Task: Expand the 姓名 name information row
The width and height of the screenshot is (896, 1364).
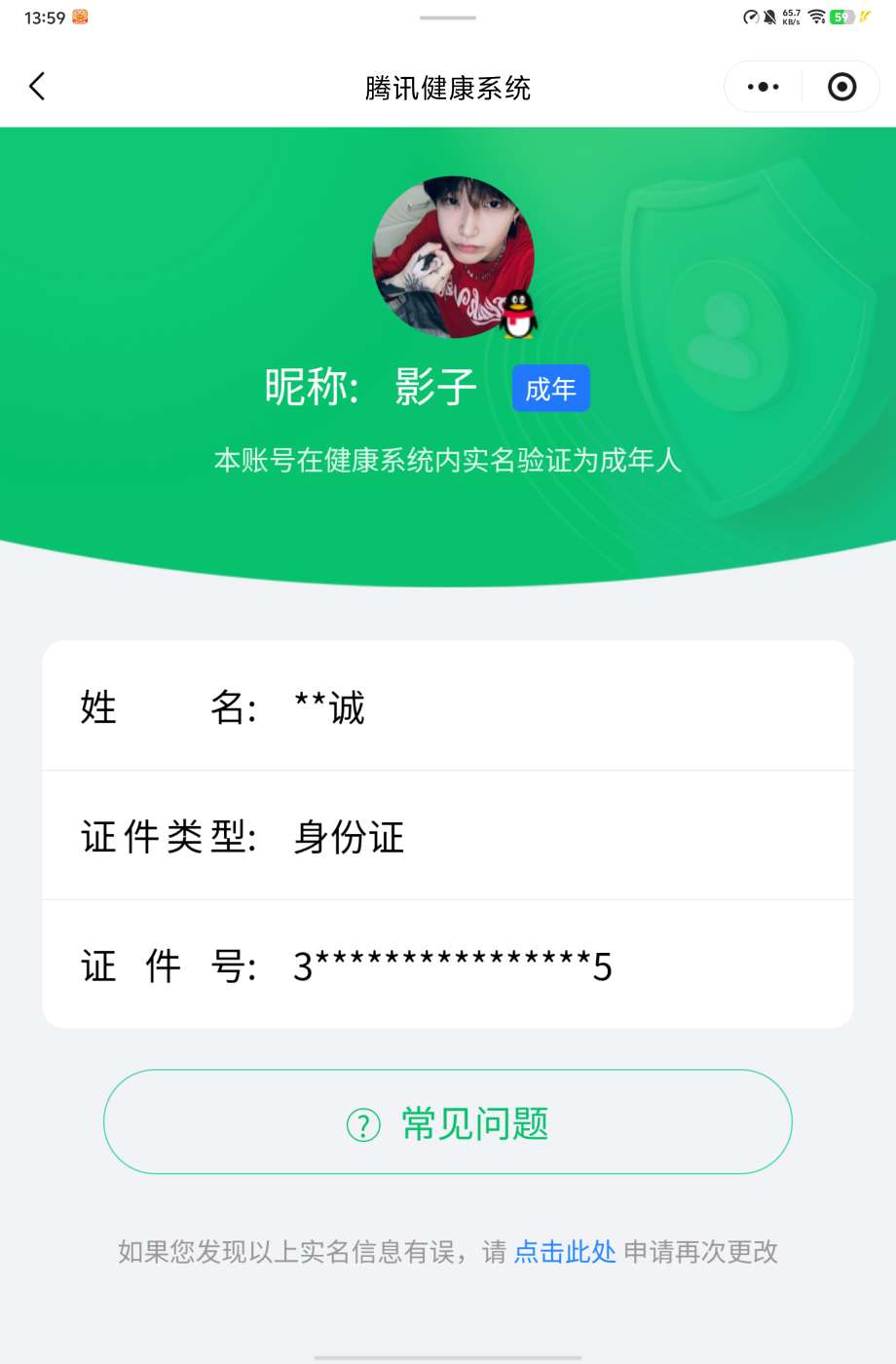Action: pyautogui.click(x=447, y=706)
